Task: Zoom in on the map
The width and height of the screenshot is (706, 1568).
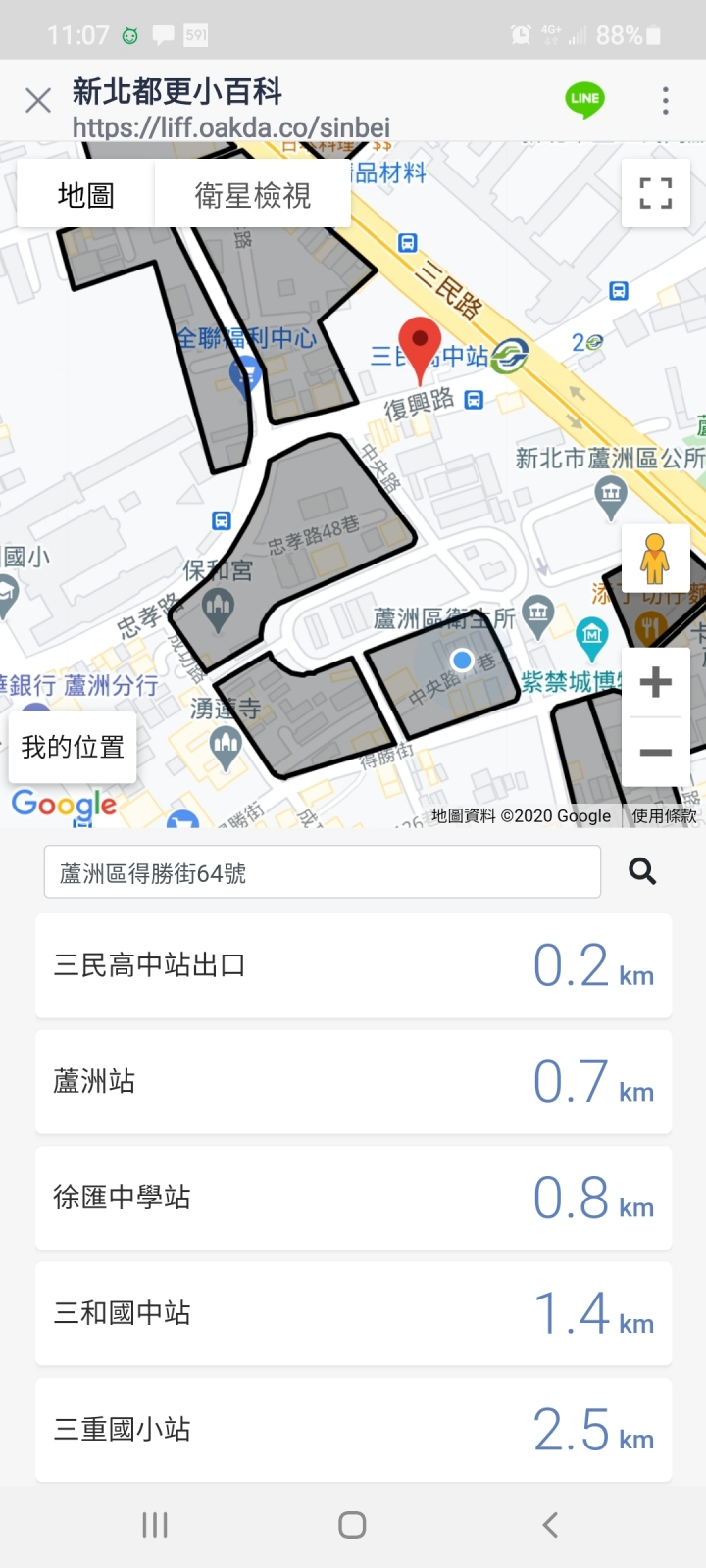Action: coord(655,682)
